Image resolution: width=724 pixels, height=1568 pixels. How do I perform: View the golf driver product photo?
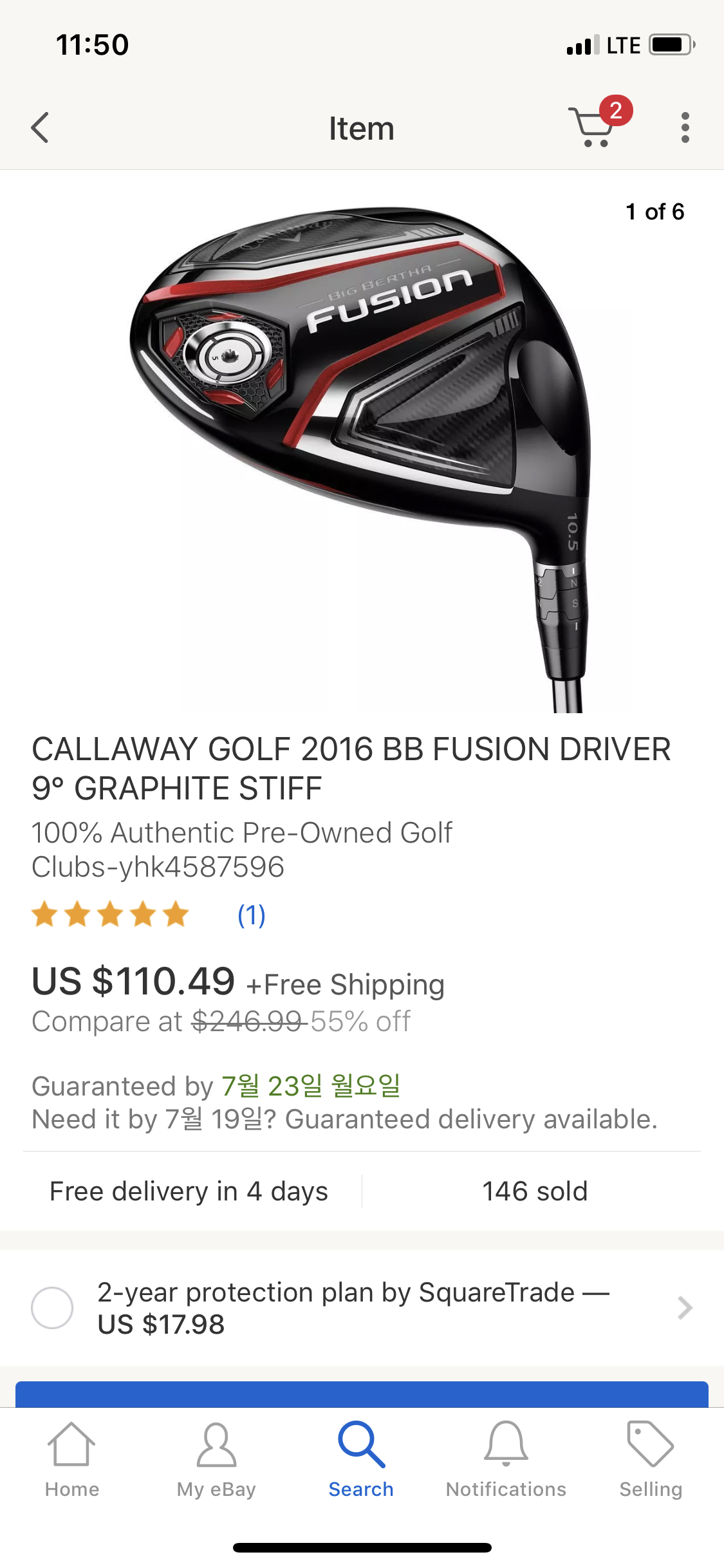pyautogui.click(x=362, y=451)
